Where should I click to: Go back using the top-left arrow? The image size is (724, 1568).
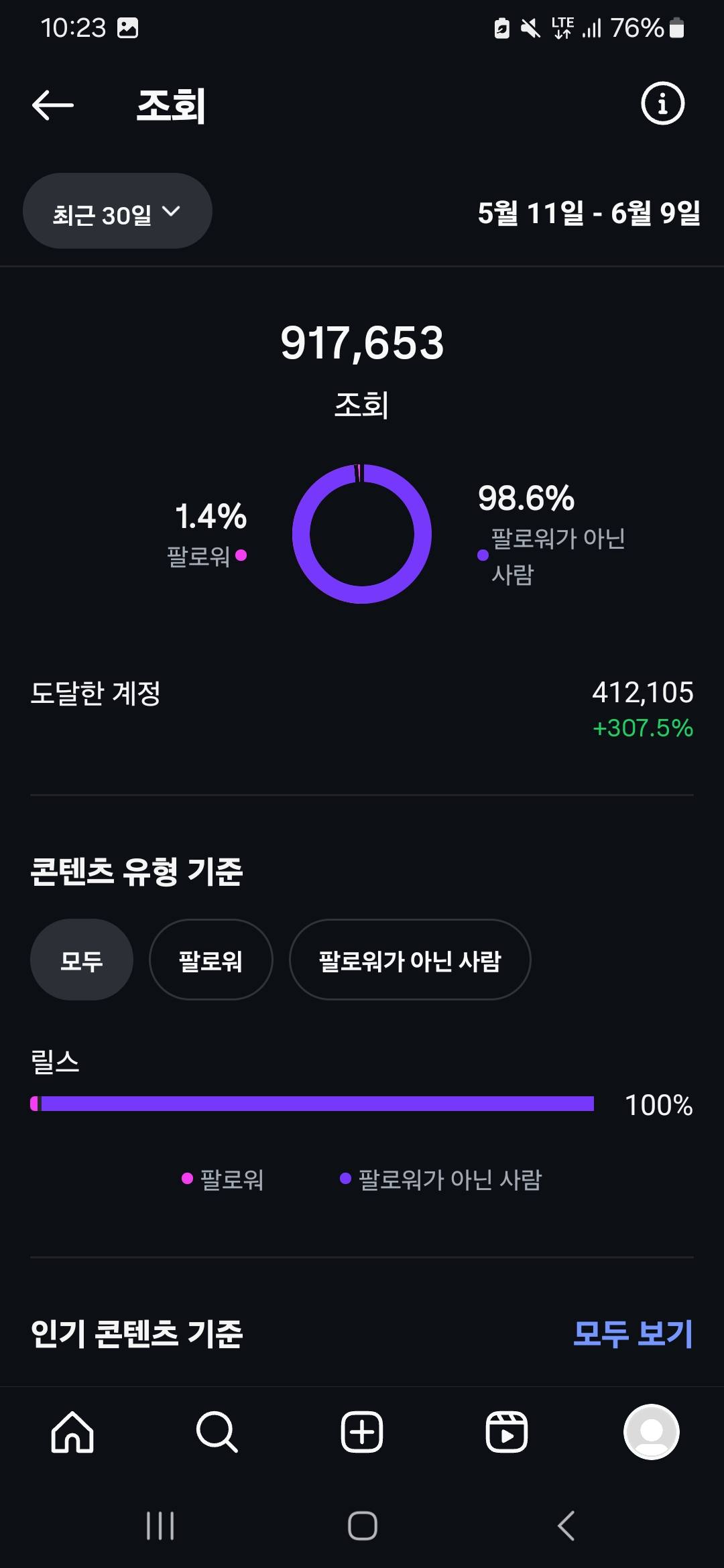click(53, 105)
